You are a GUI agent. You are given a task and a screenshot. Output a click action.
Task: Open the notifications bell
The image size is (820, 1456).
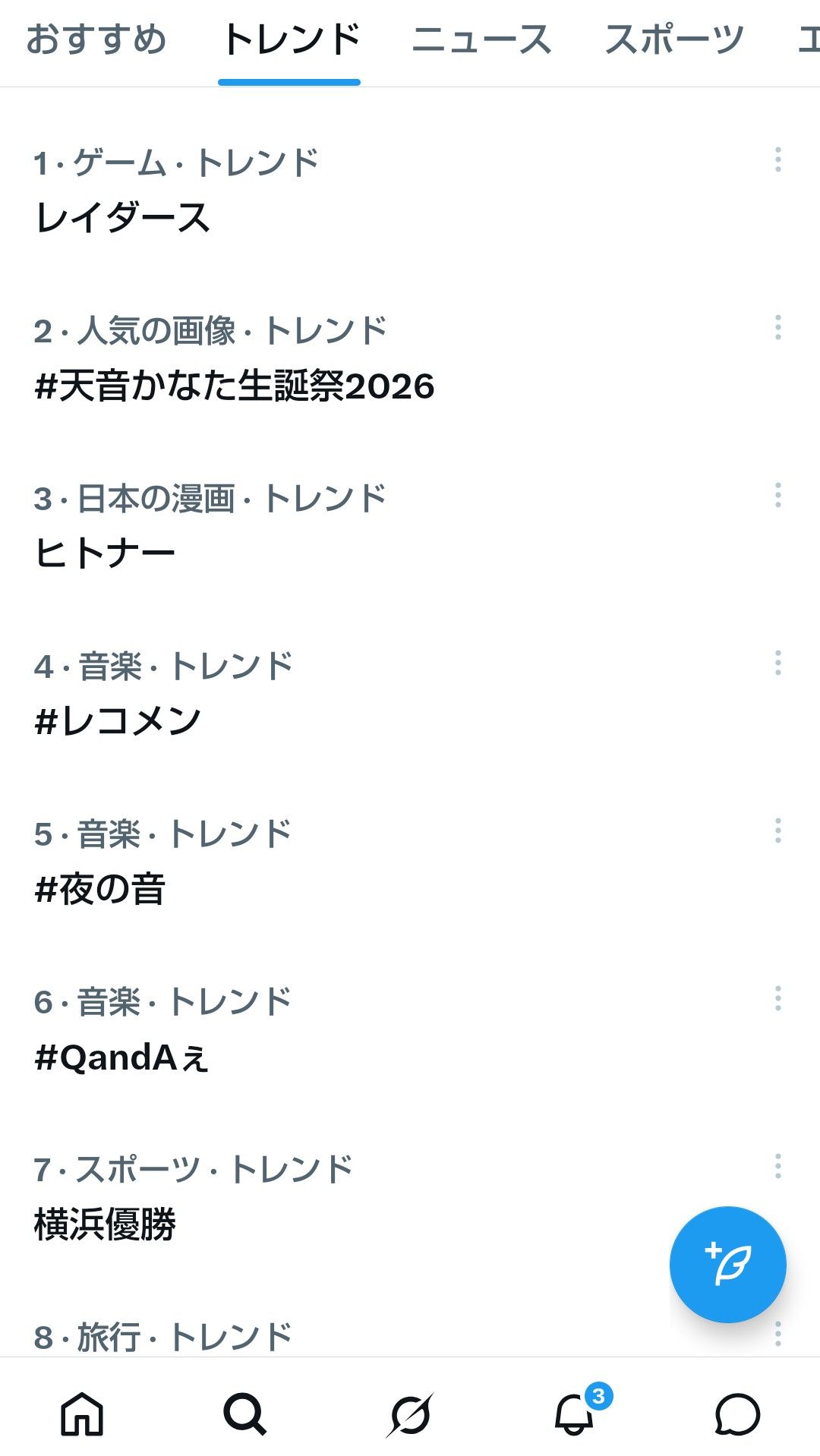point(574,1414)
